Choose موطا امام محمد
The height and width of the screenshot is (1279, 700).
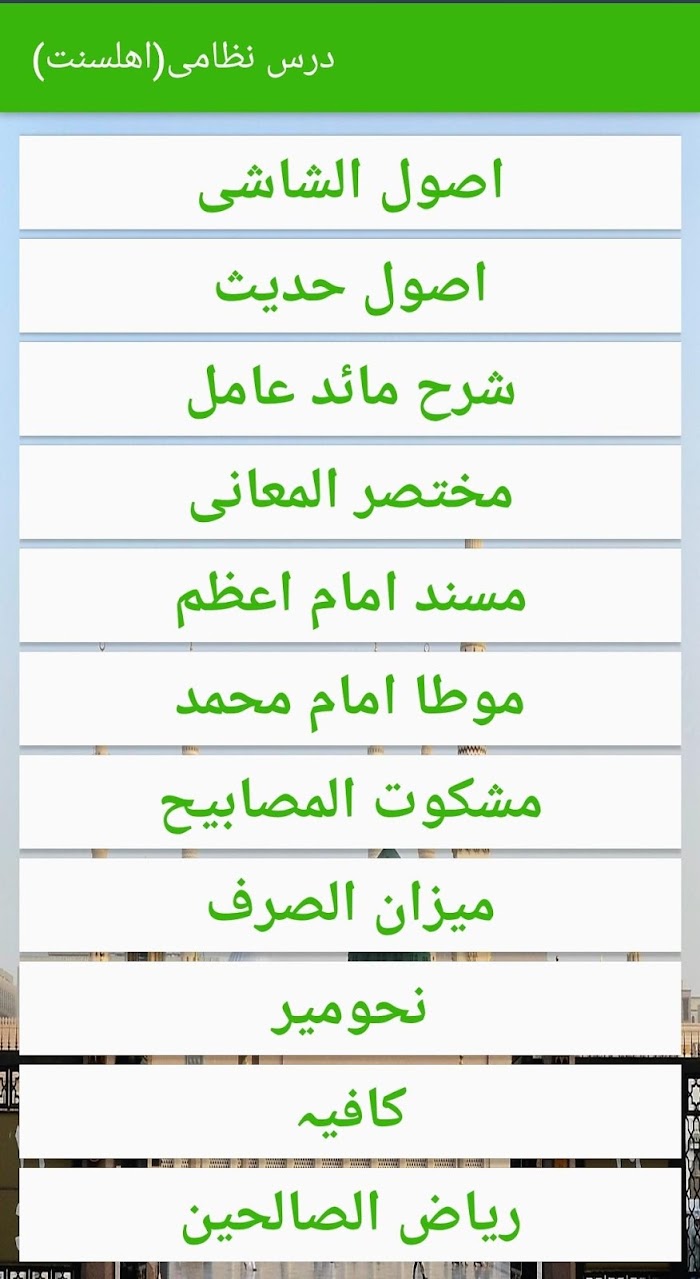click(350, 699)
